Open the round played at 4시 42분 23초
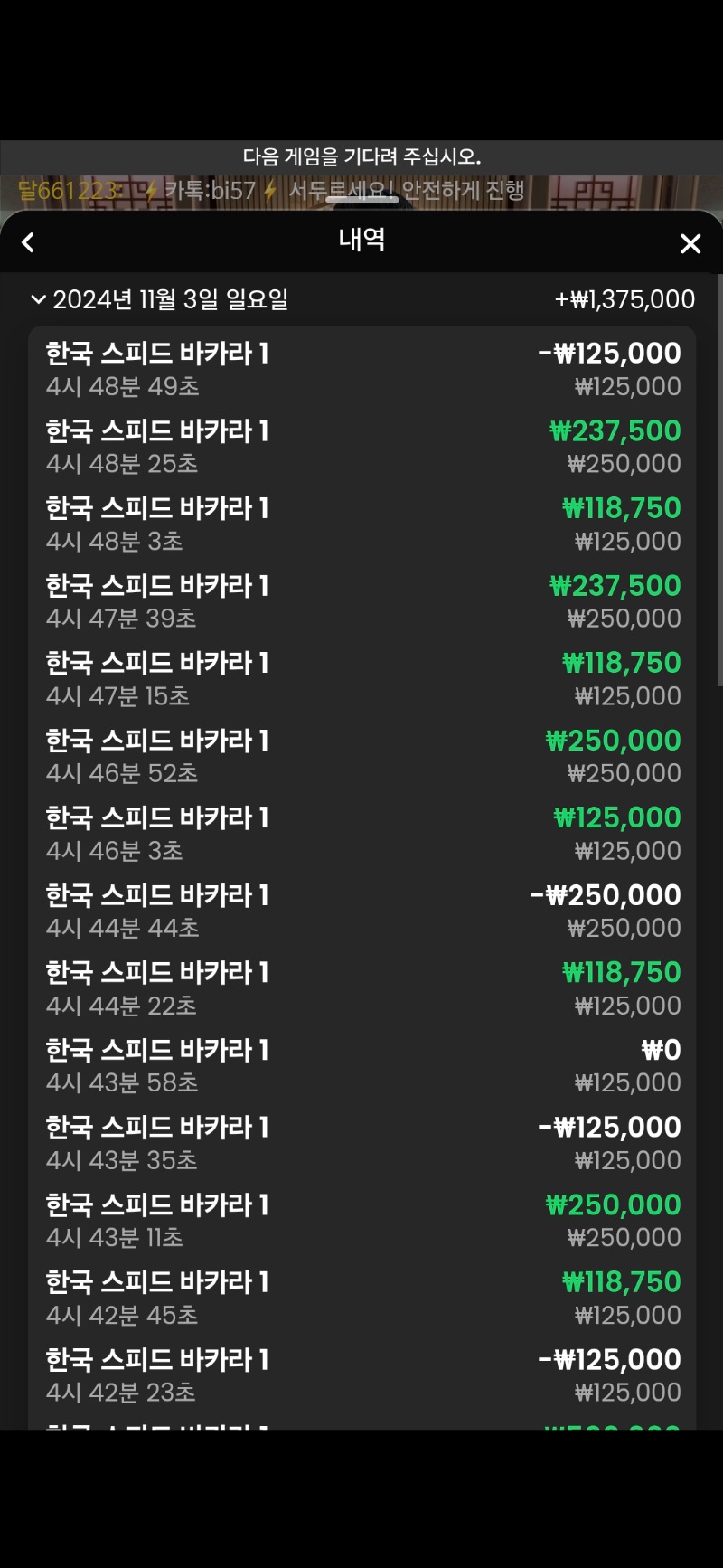The width and height of the screenshot is (723, 1568). pyautogui.click(x=361, y=1374)
